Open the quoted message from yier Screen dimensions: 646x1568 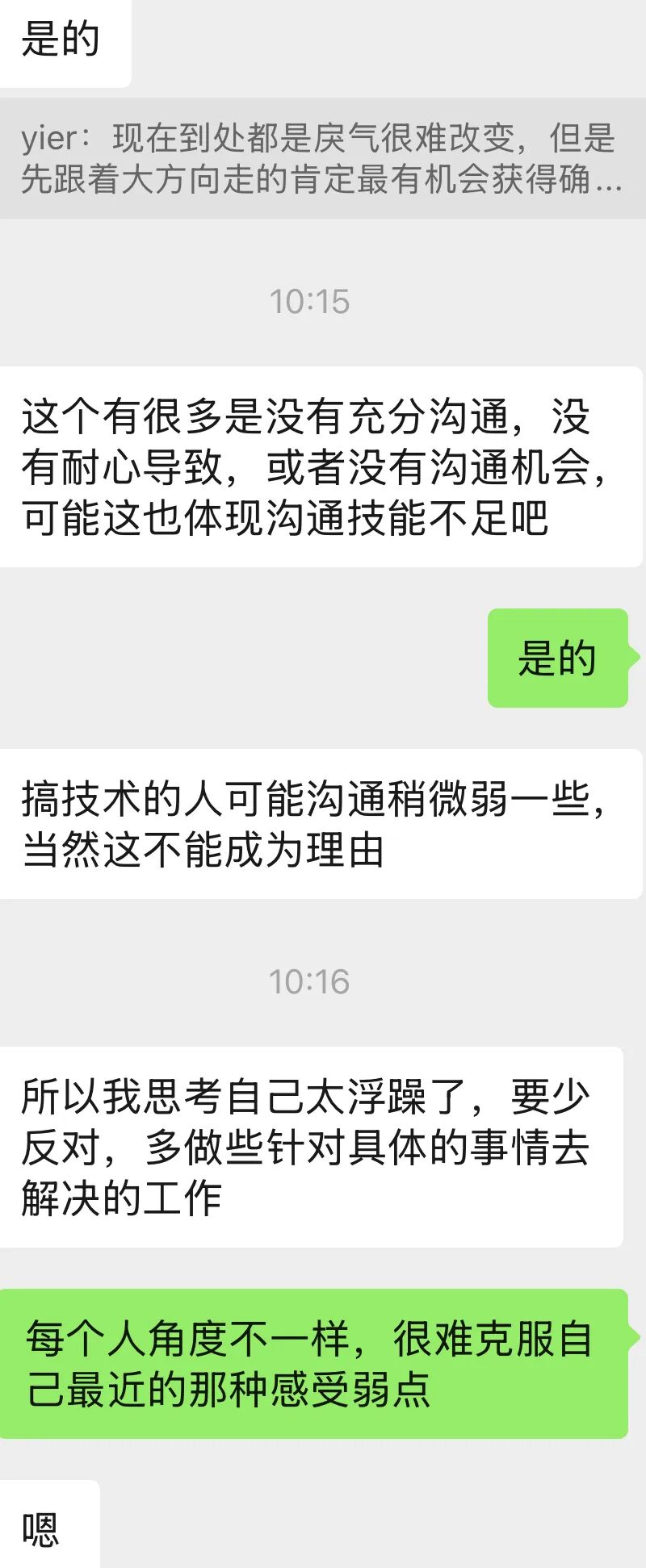(321, 158)
